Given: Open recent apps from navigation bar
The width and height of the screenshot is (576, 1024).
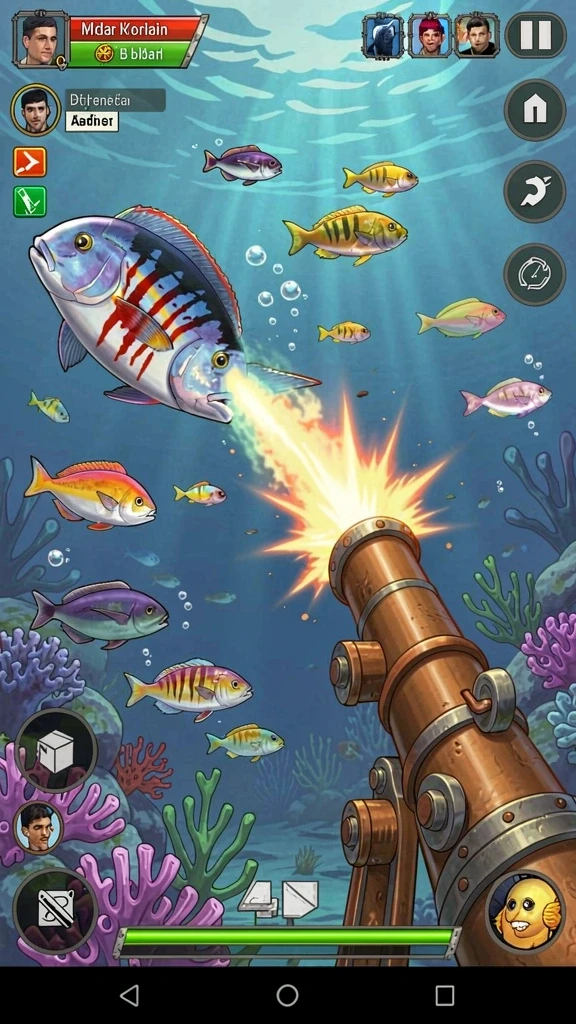Looking at the screenshot, I should click(445, 995).
